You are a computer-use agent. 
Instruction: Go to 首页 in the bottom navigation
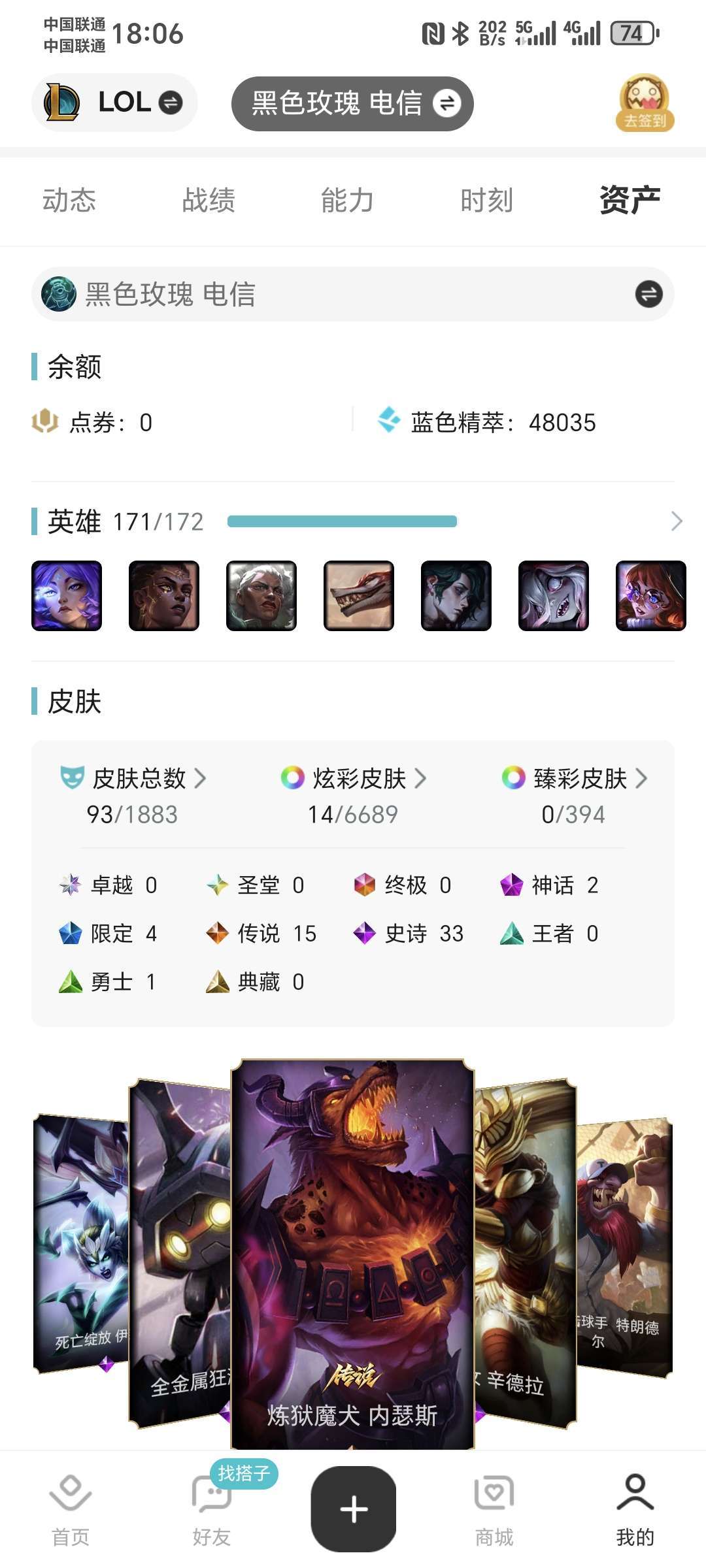coord(71,1510)
